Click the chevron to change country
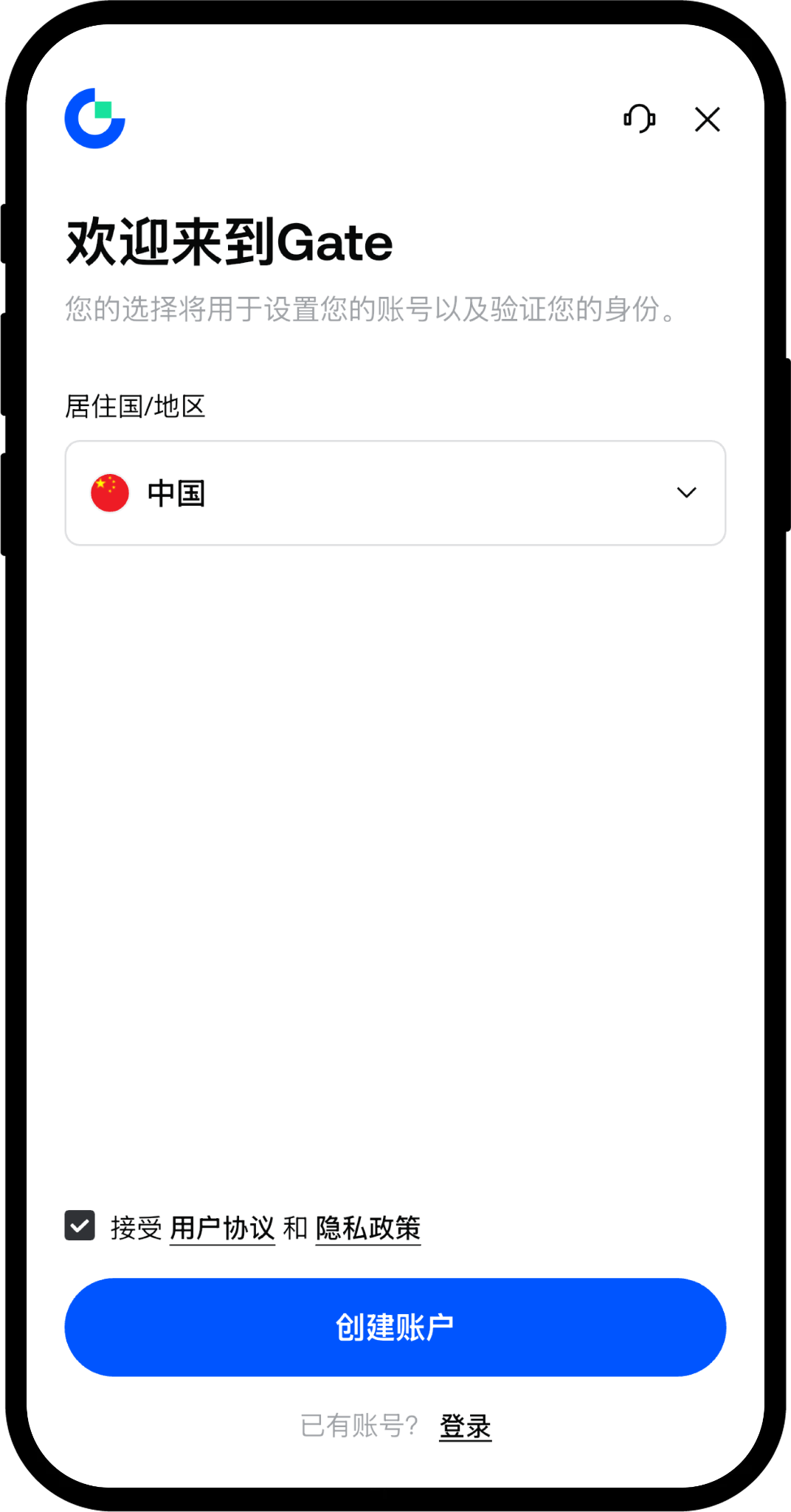Screen dimensions: 791x1512 [685, 492]
